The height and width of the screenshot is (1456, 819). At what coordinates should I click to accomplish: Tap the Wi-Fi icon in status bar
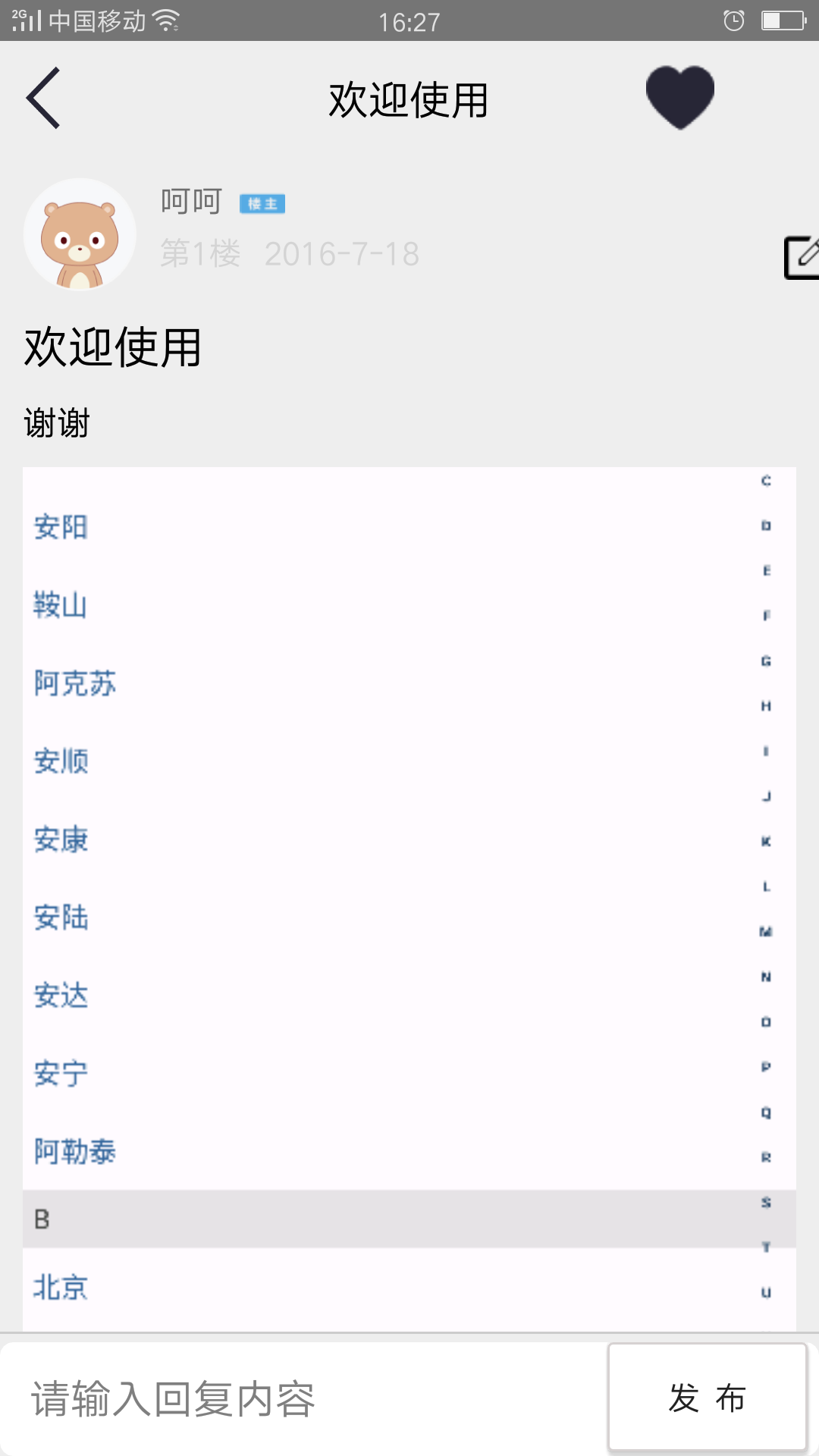pos(165,20)
